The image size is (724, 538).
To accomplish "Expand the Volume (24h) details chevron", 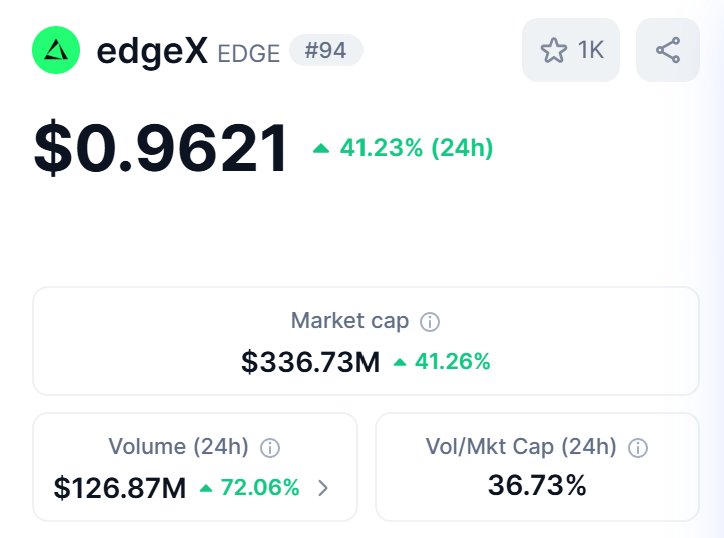I will (323, 488).
